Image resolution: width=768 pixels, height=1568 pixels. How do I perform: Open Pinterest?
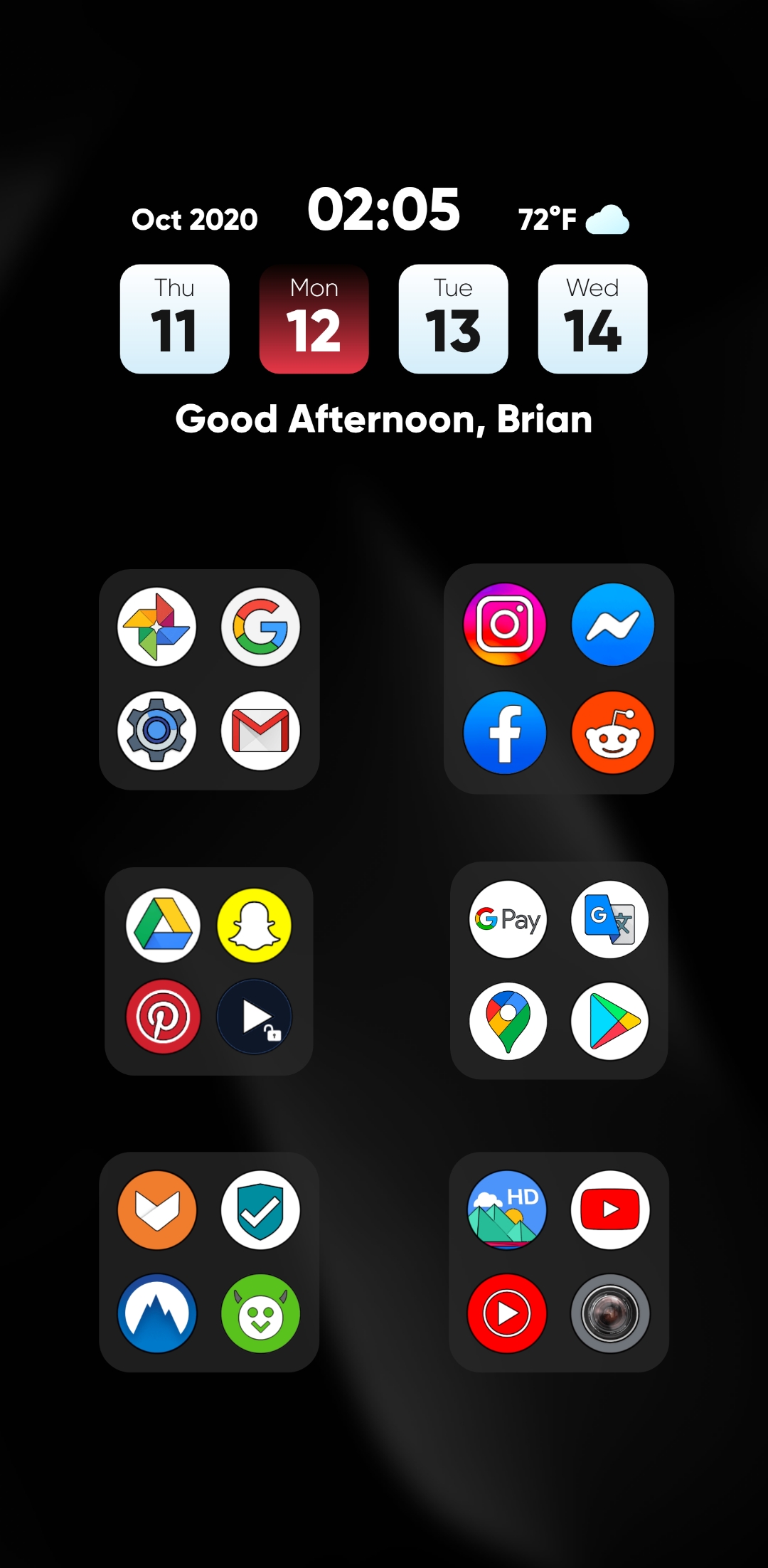162,1016
